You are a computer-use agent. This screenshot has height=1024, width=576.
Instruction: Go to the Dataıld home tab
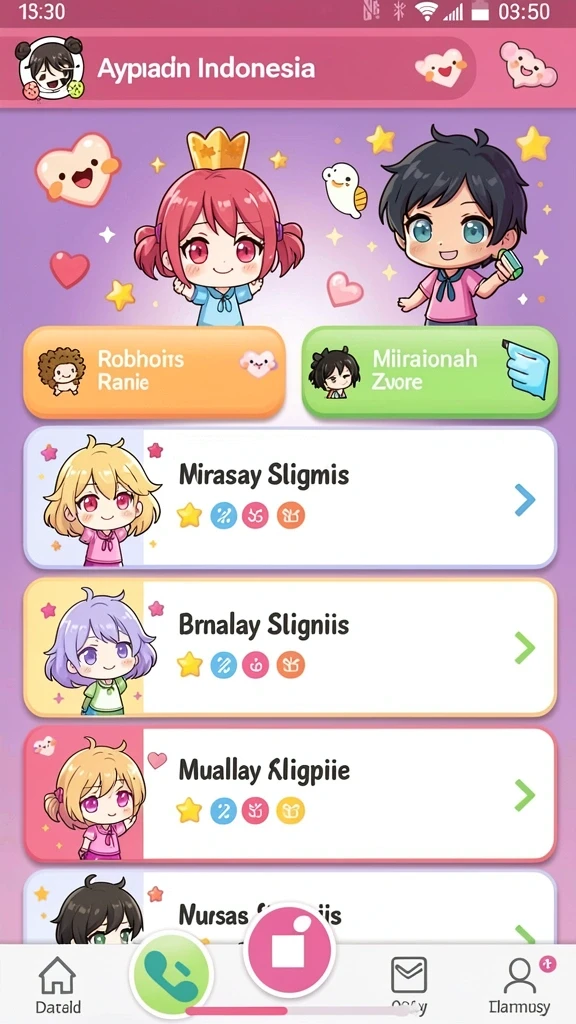point(57,985)
